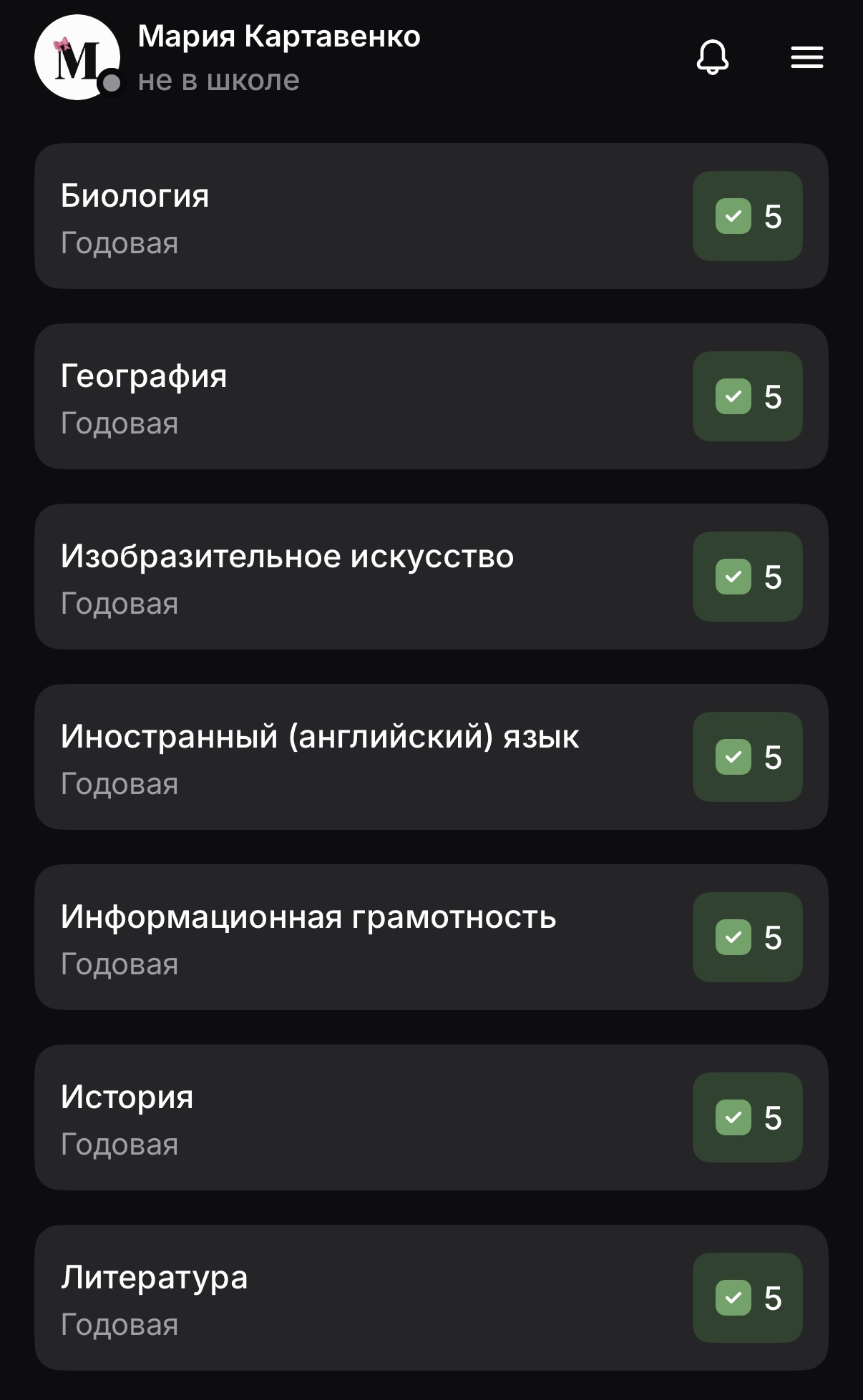Select the Информационная грамотность card
Image resolution: width=863 pixels, height=1400 pixels.
[431, 937]
